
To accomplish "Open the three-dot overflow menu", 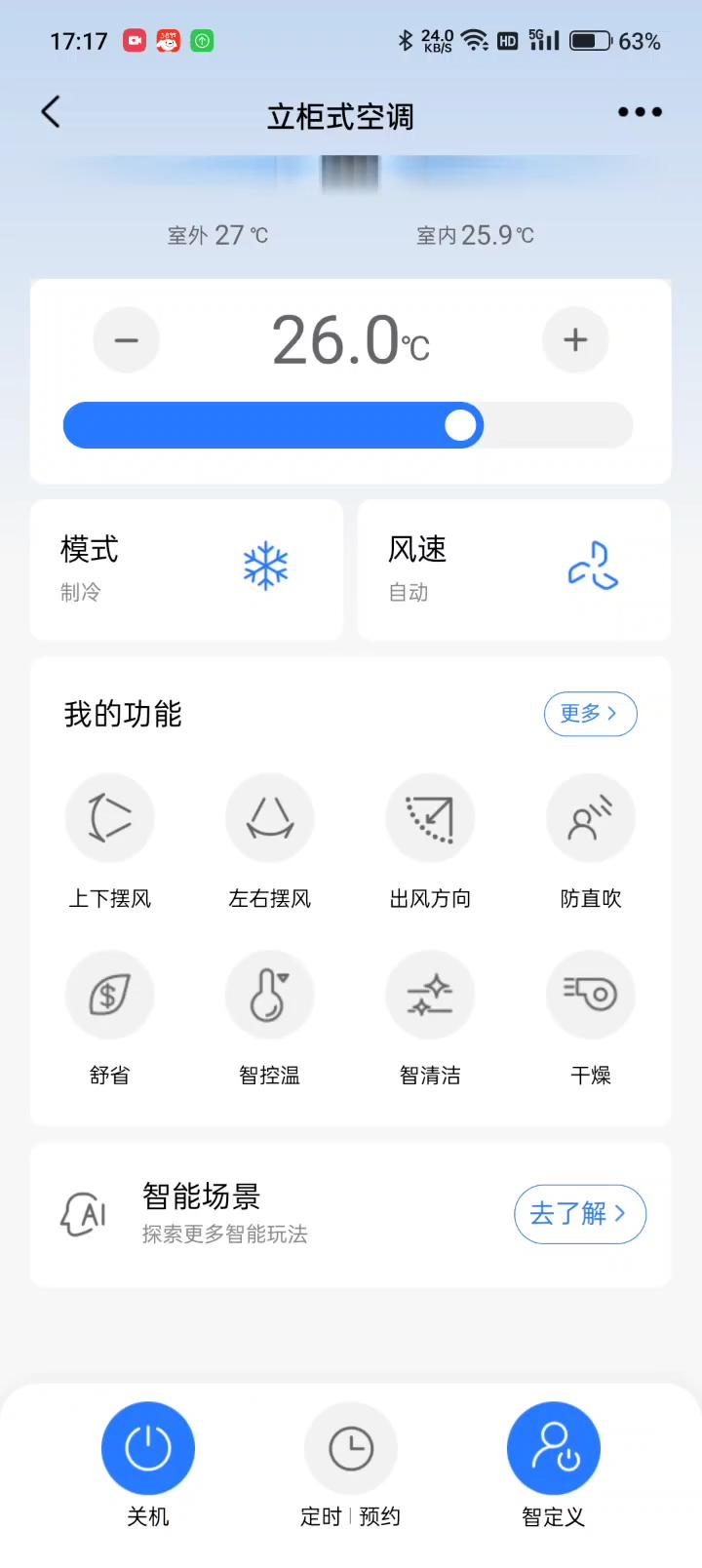I will (x=639, y=112).
